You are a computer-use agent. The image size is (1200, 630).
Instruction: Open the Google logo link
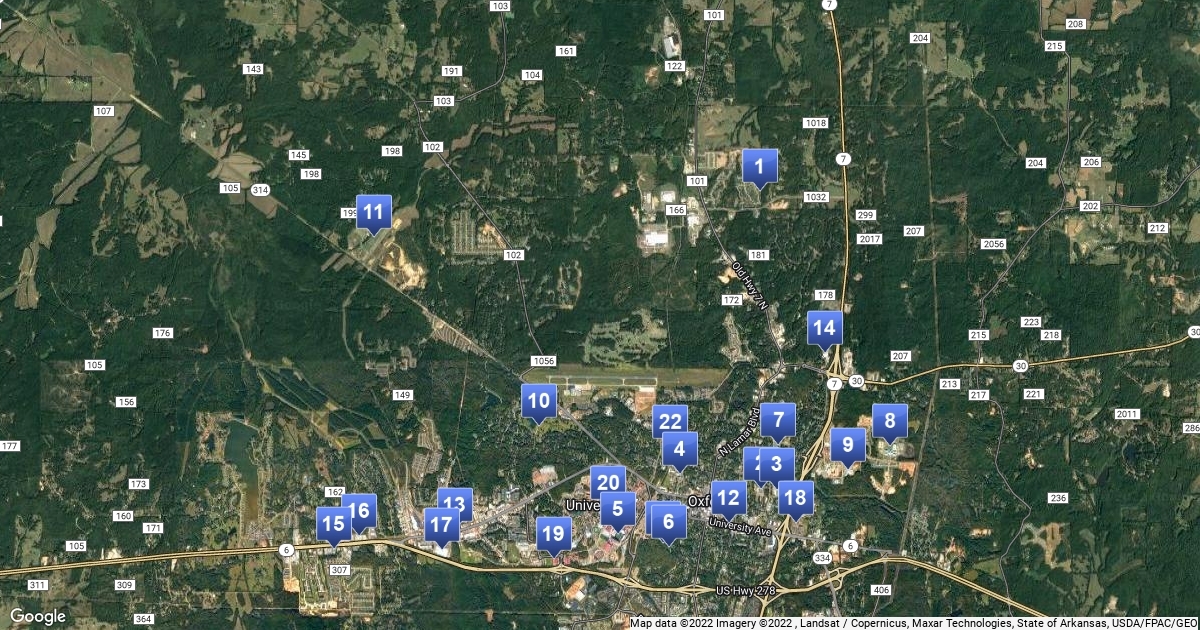click(x=38, y=616)
